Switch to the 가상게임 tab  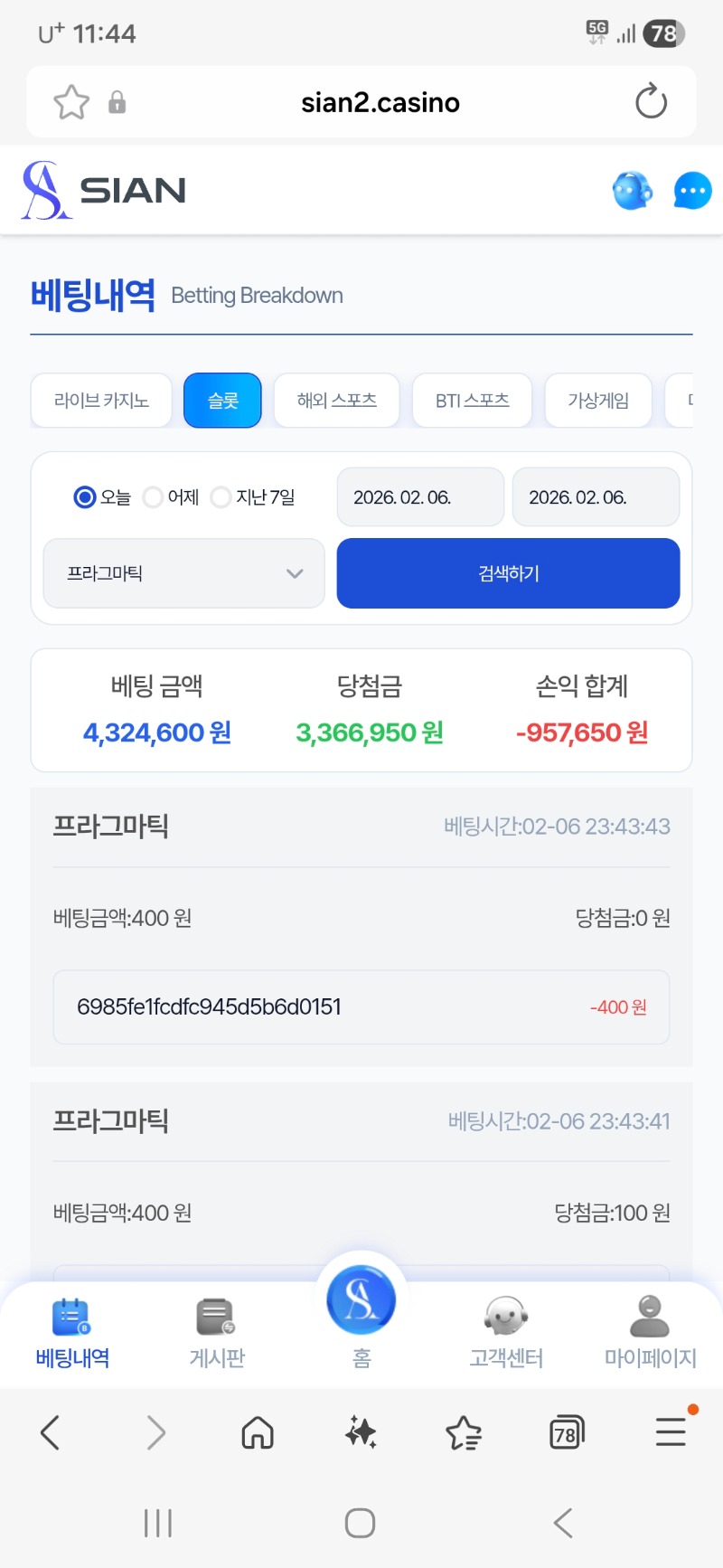click(x=597, y=400)
